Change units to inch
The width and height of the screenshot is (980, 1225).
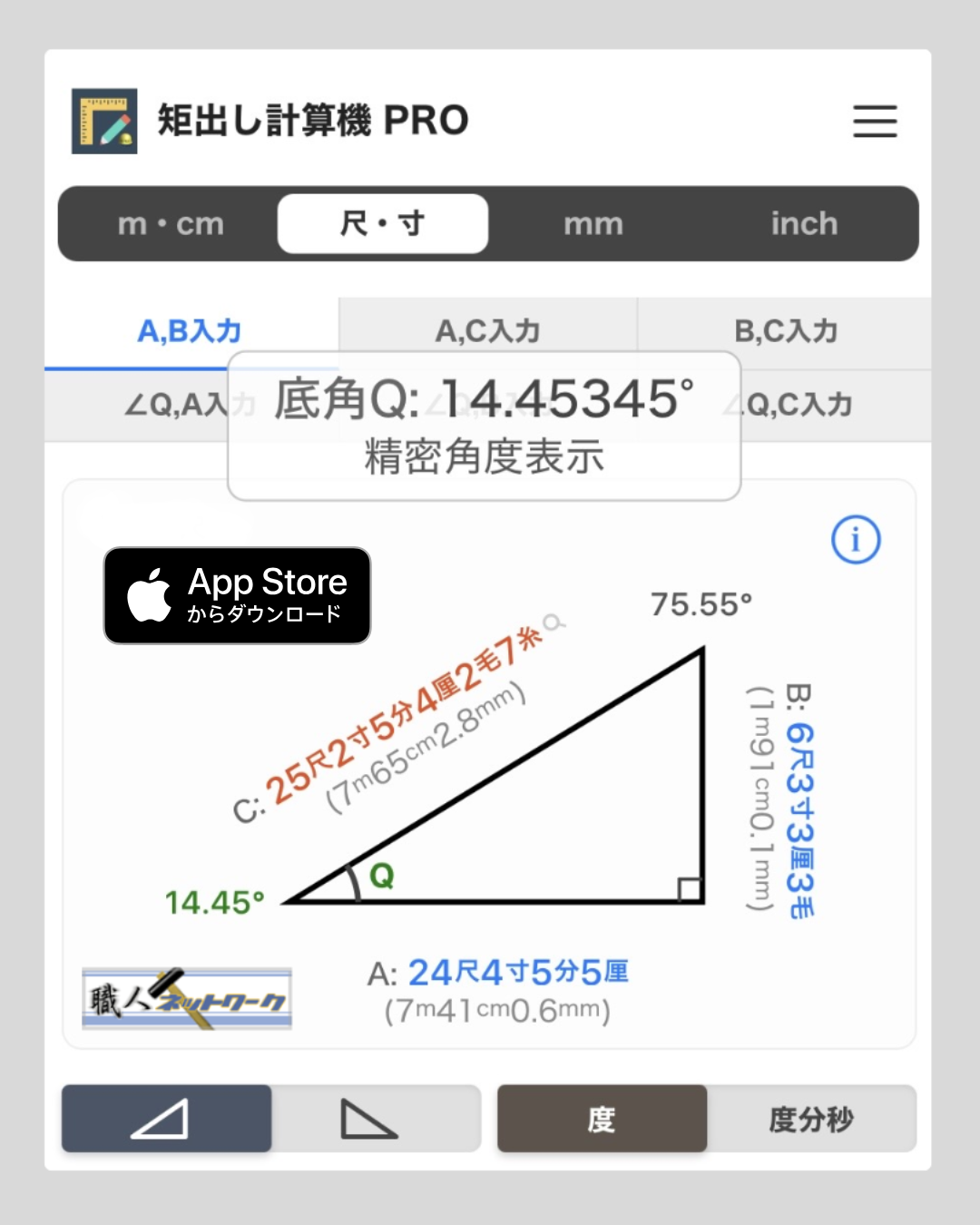click(804, 224)
